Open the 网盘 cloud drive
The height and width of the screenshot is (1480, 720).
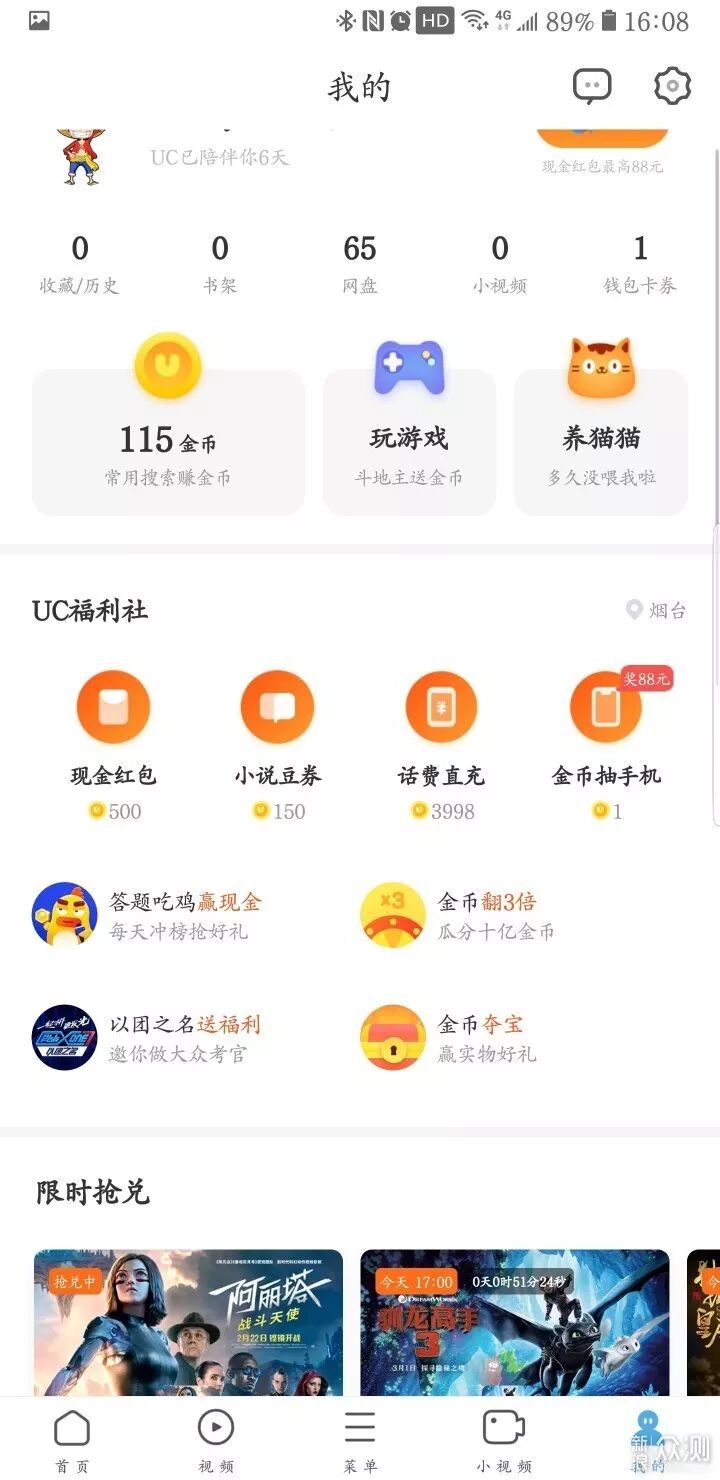[360, 264]
